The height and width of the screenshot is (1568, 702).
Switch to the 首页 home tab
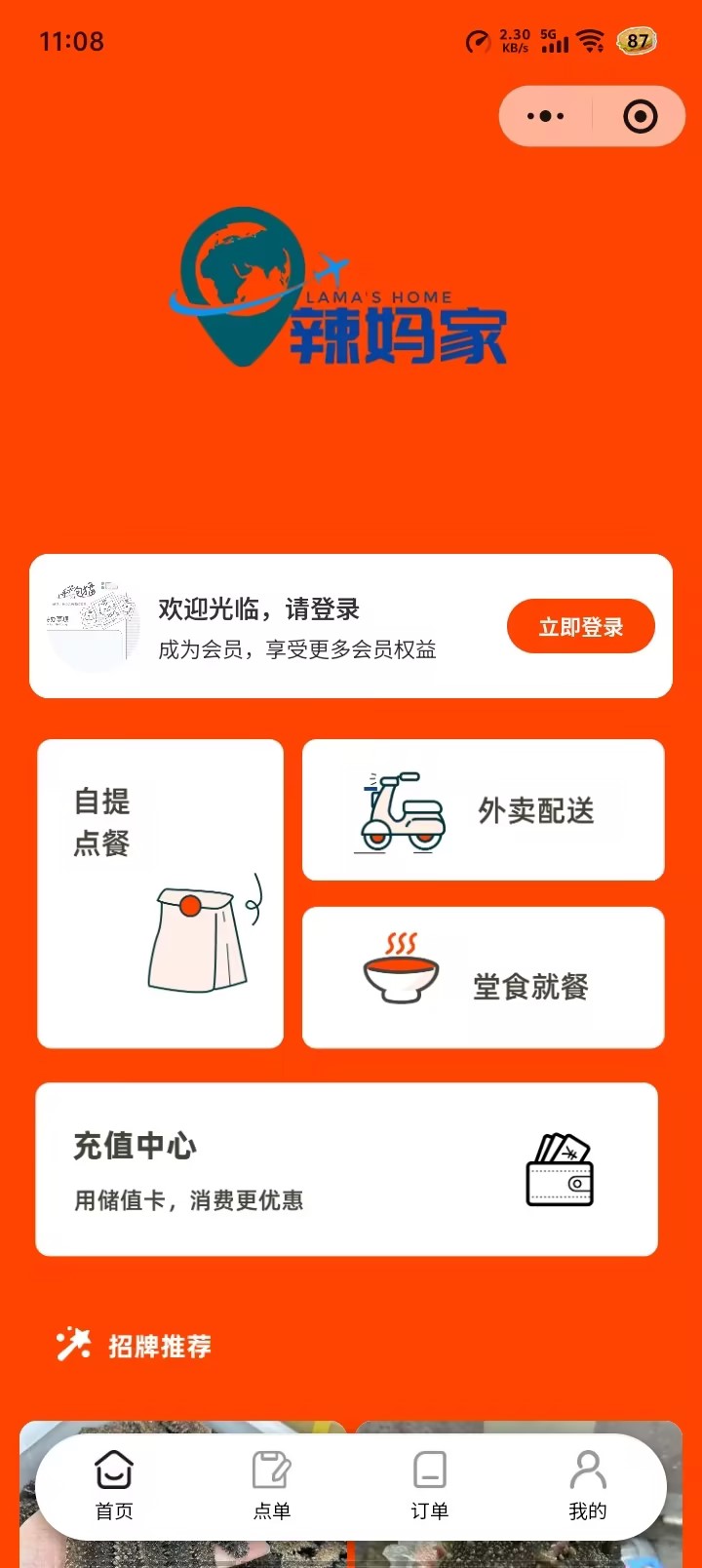[x=114, y=1485]
